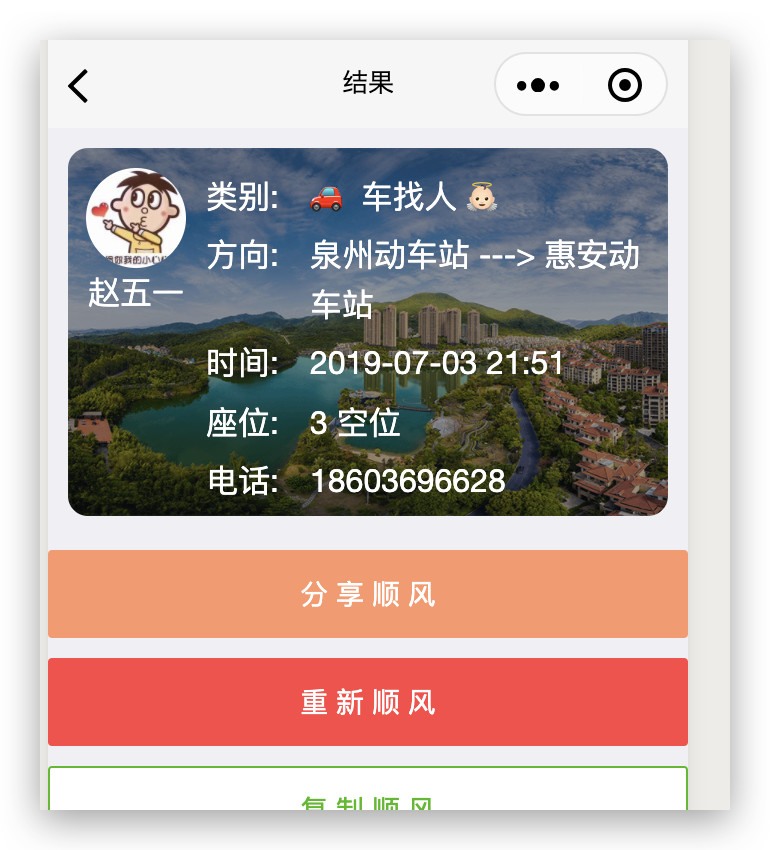Tap the 重新顺风 red button
This screenshot has width=770, height=850.
point(368,702)
